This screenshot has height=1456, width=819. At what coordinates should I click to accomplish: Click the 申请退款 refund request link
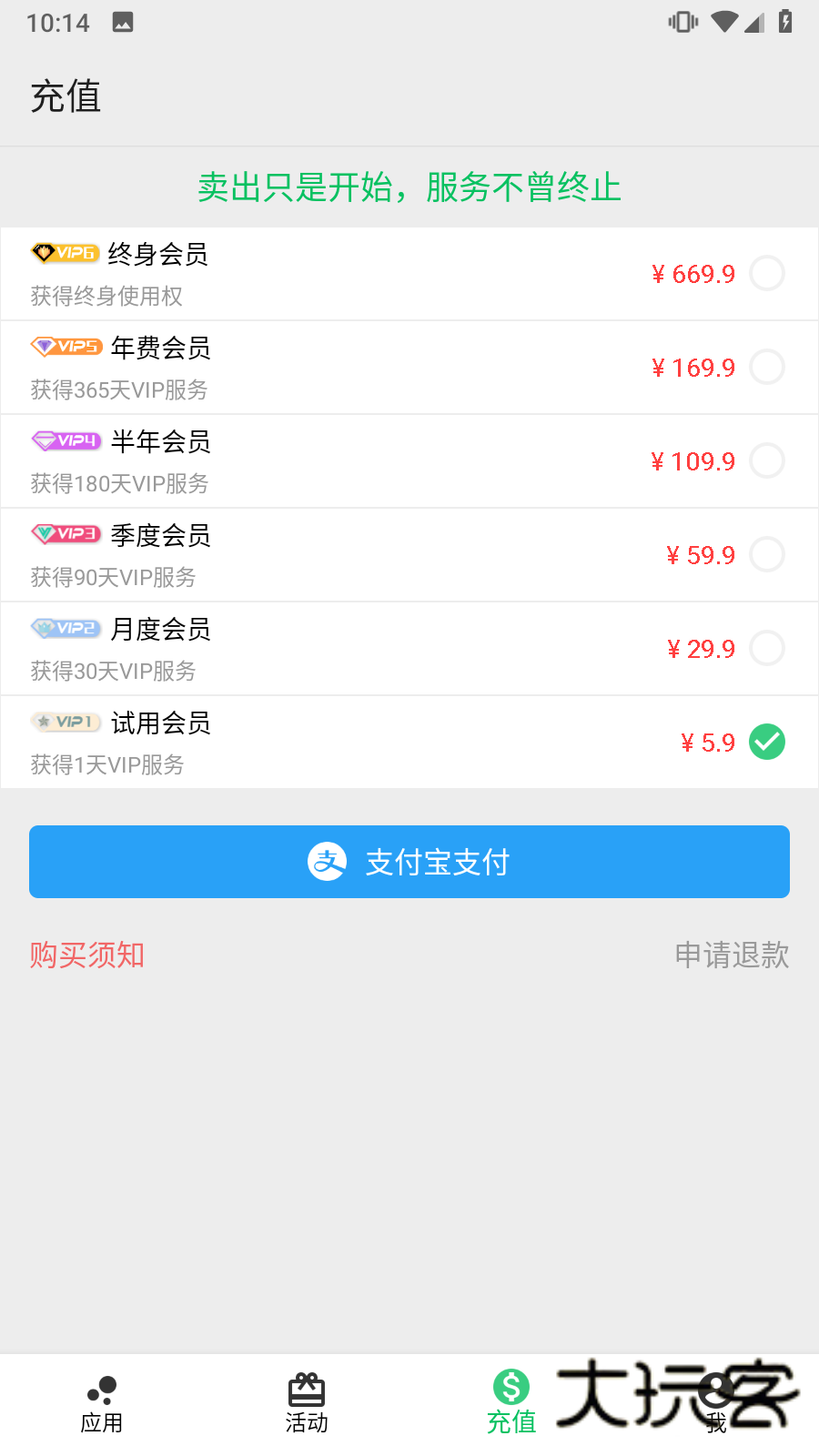point(732,955)
